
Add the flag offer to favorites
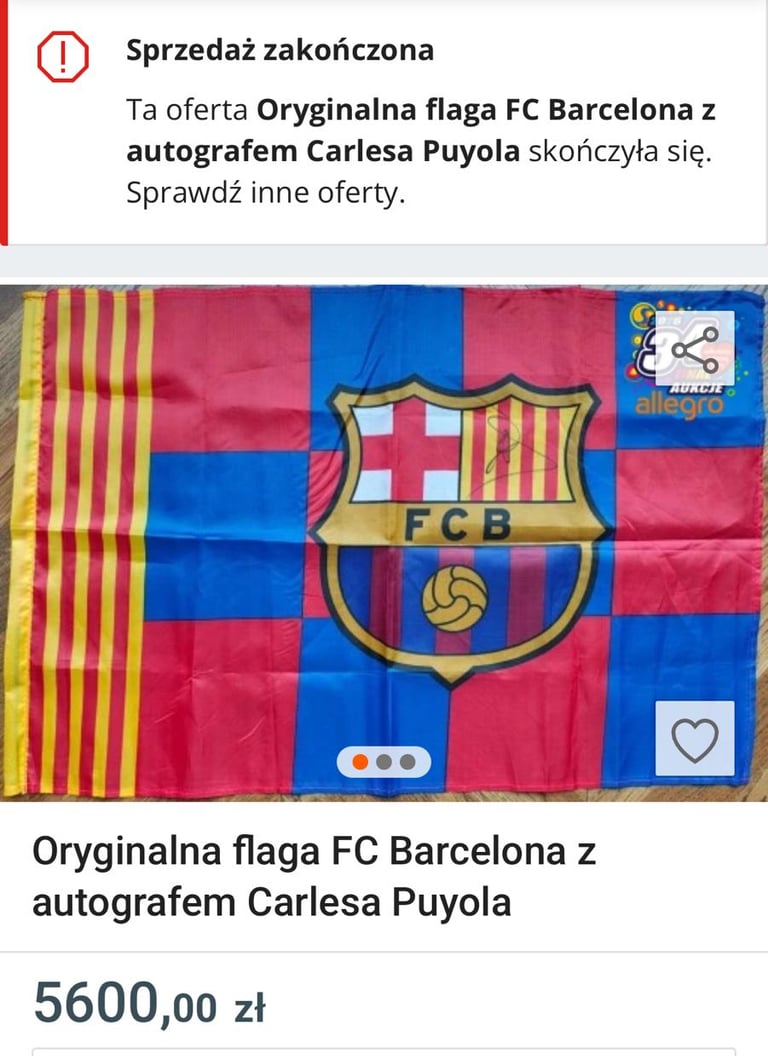pyautogui.click(x=694, y=740)
